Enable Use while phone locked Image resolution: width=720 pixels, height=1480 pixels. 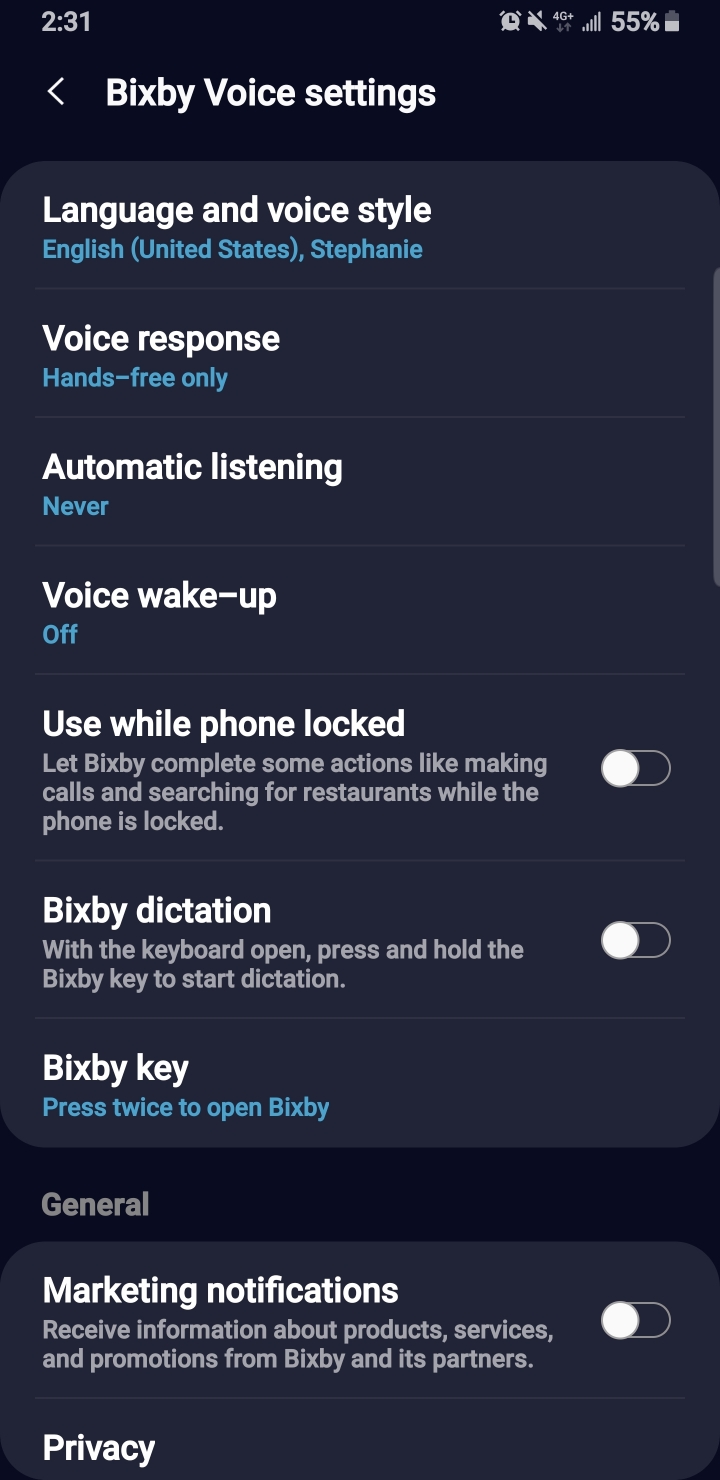tap(635, 769)
